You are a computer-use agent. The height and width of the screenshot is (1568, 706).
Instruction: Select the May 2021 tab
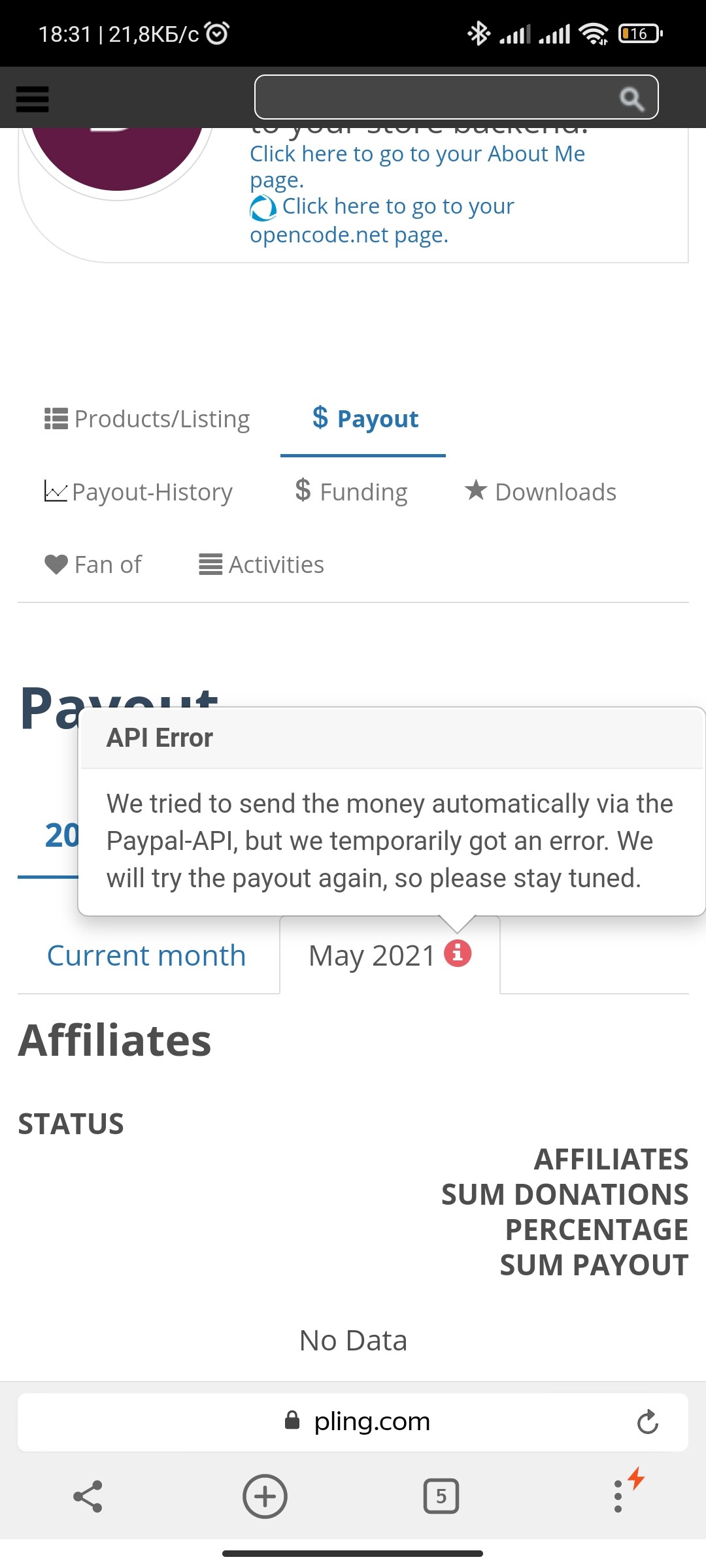pyautogui.click(x=390, y=956)
